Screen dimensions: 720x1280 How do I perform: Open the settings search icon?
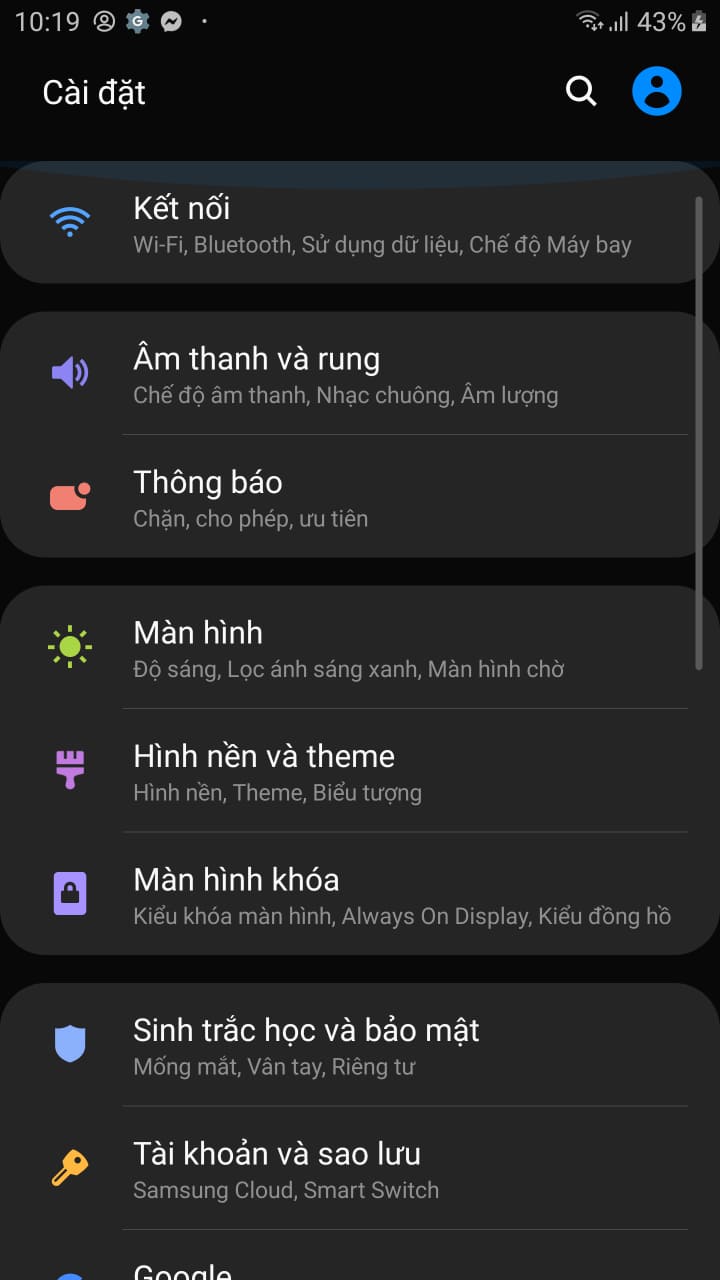click(x=581, y=92)
